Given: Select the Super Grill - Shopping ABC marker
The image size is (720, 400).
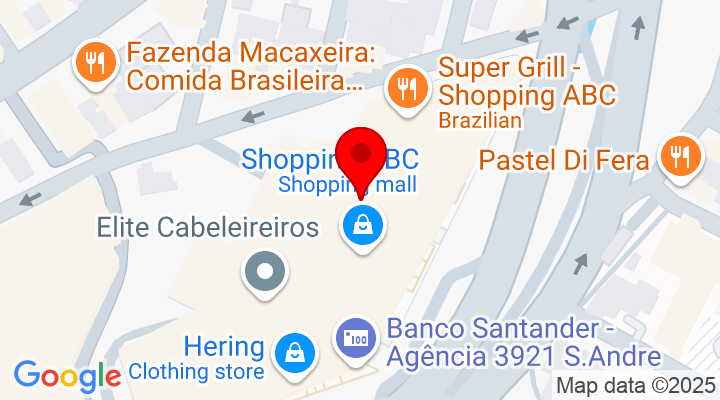Looking at the screenshot, I should pos(406,87).
